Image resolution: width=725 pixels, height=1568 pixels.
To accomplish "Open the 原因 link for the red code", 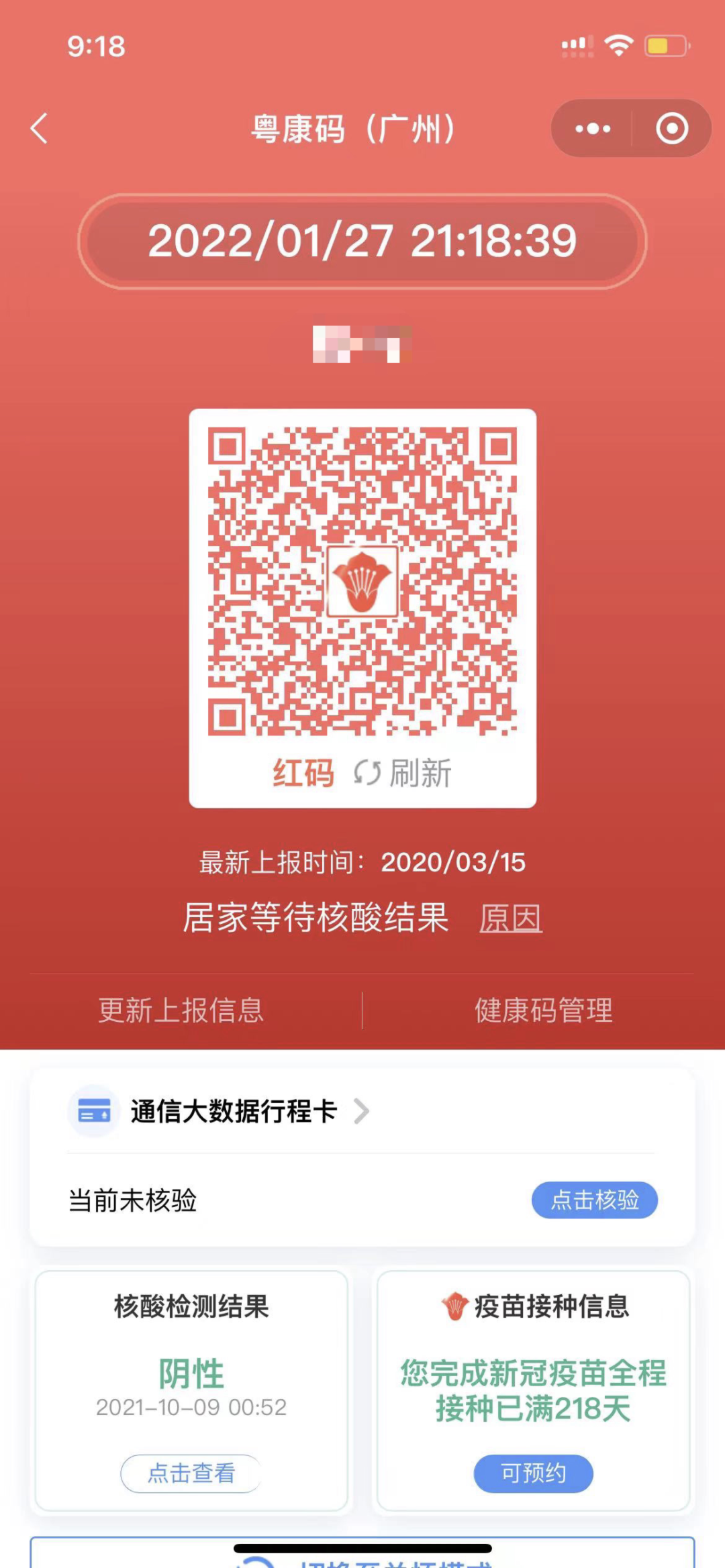I will coord(510,919).
